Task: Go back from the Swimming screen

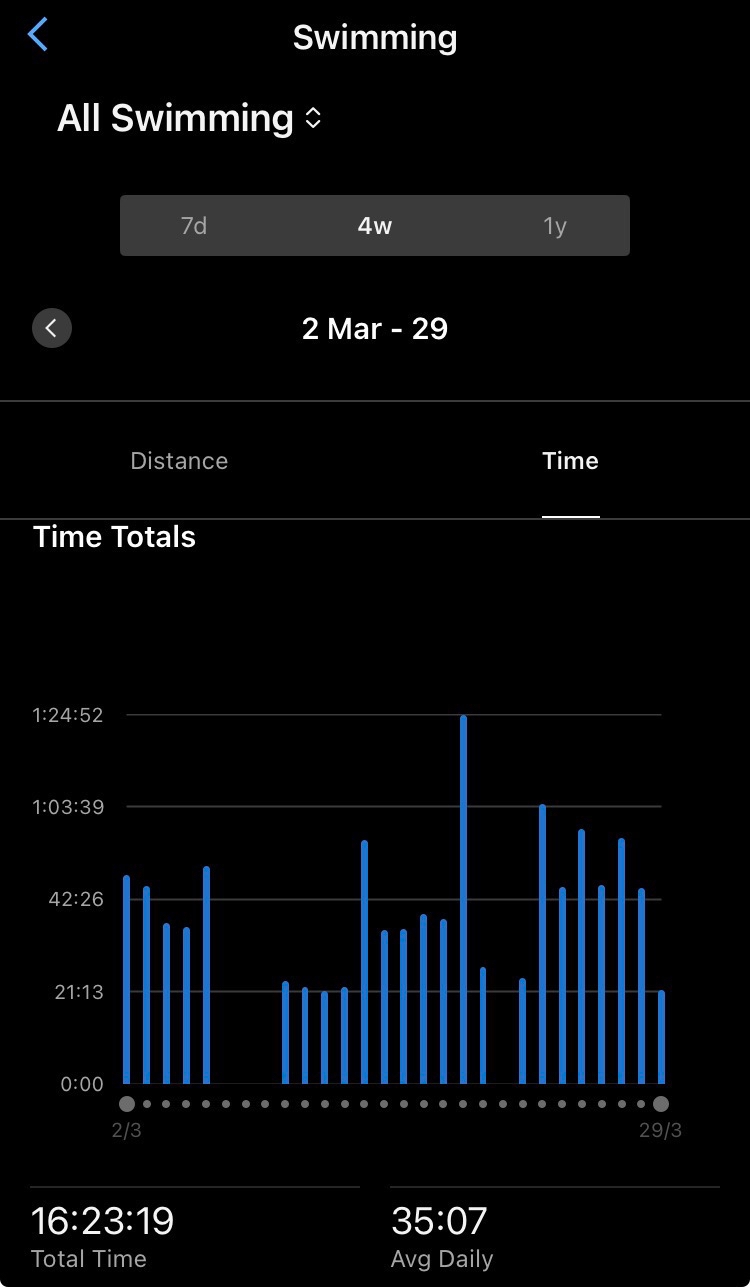Action: click(38, 36)
